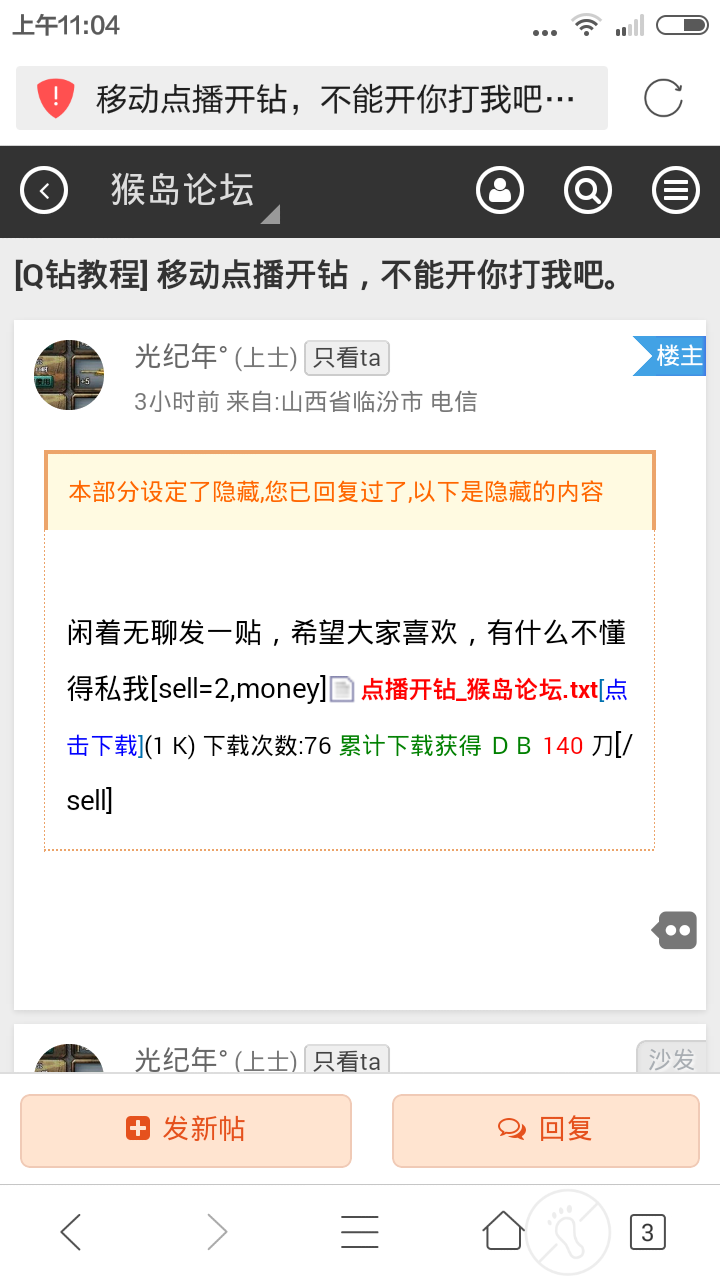Go to the browser home page

coord(503,1231)
